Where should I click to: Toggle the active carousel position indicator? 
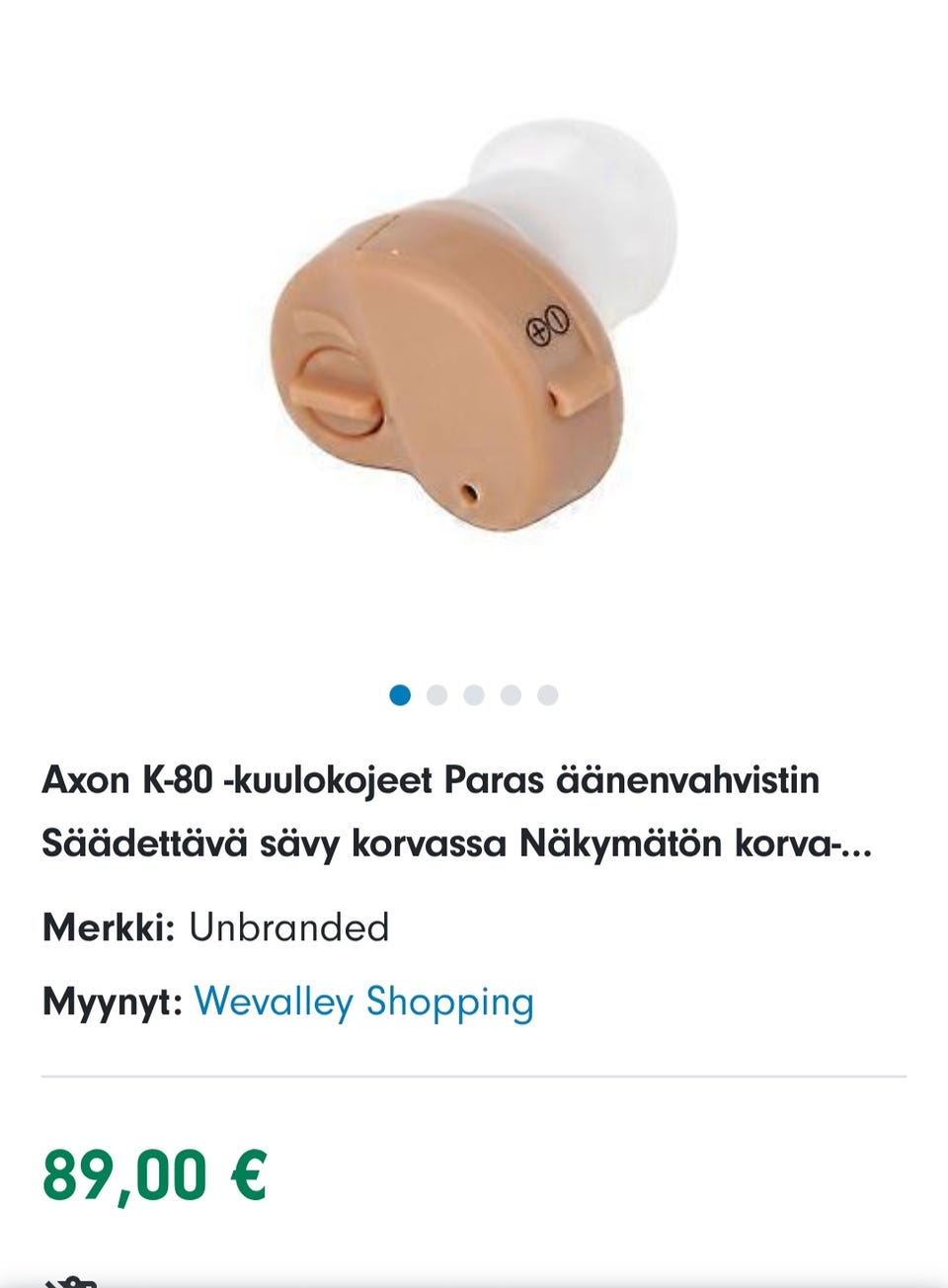[x=399, y=694]
